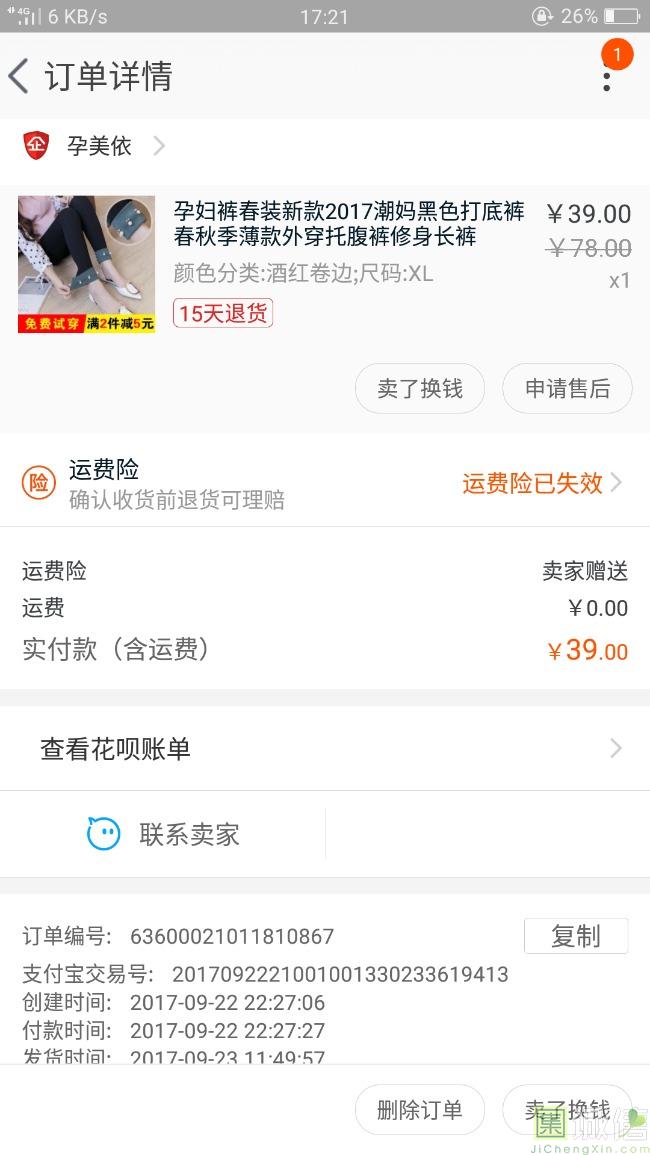Open the 运费险已失效 insurance details
Screen dimensions: 650x1155
[x=541, y=483]
